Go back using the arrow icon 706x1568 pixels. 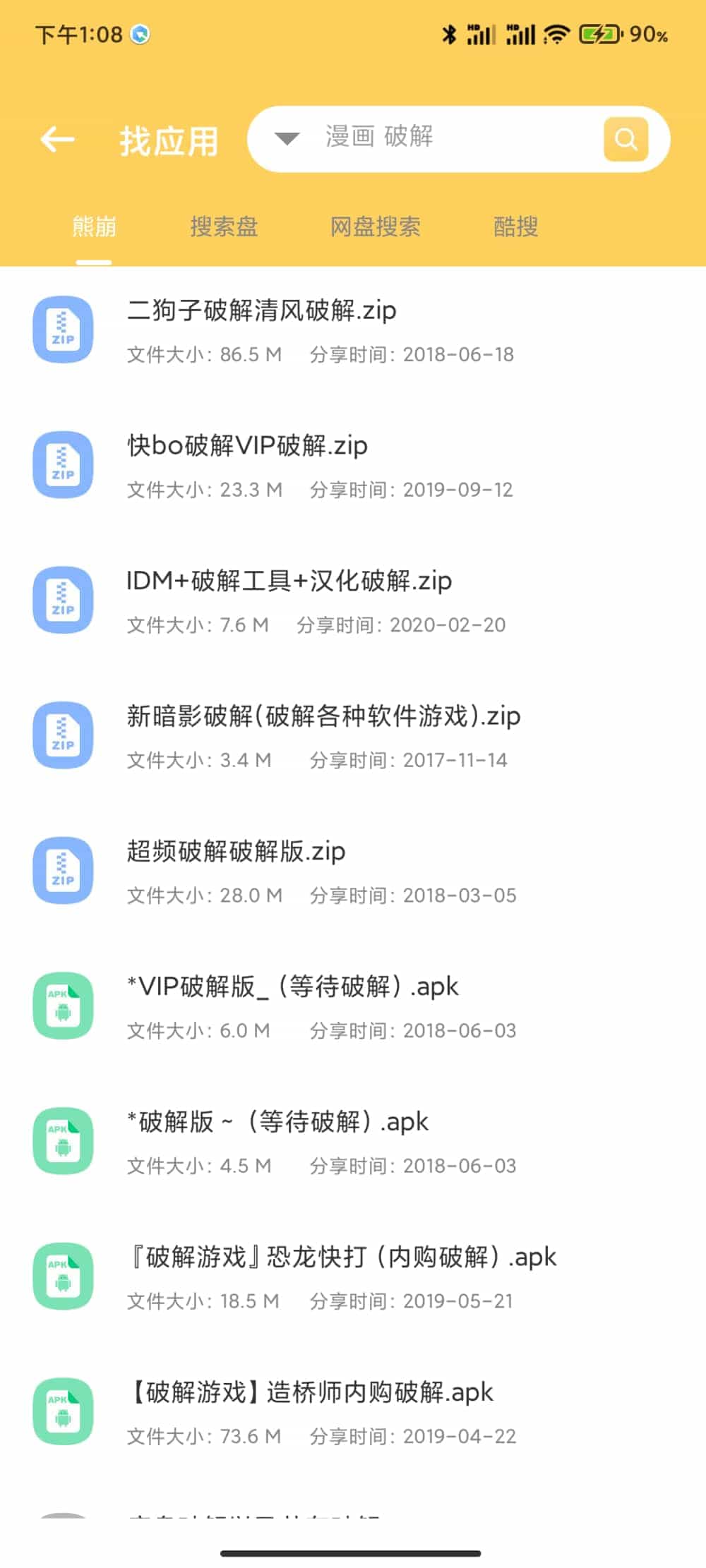(58, 139)
